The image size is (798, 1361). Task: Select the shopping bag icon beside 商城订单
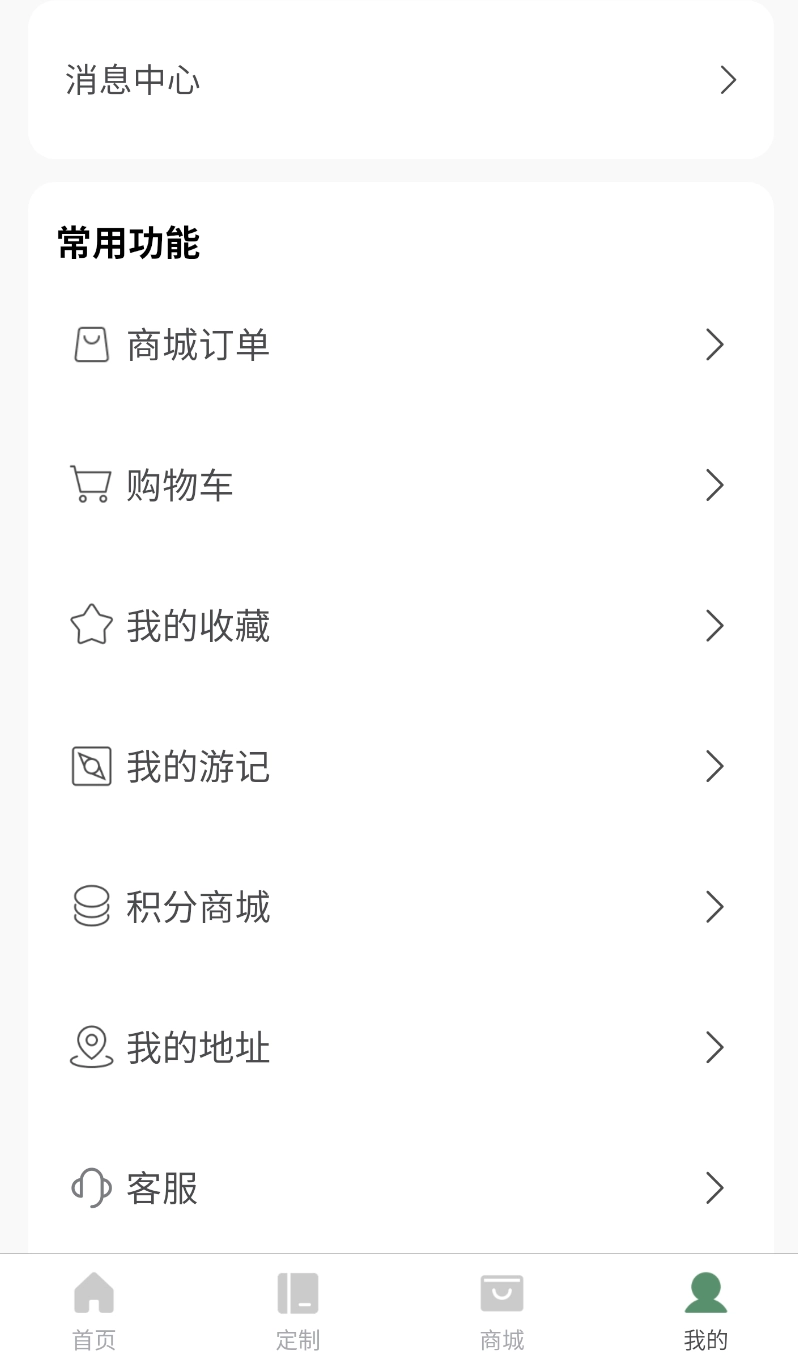pos(91,345)
